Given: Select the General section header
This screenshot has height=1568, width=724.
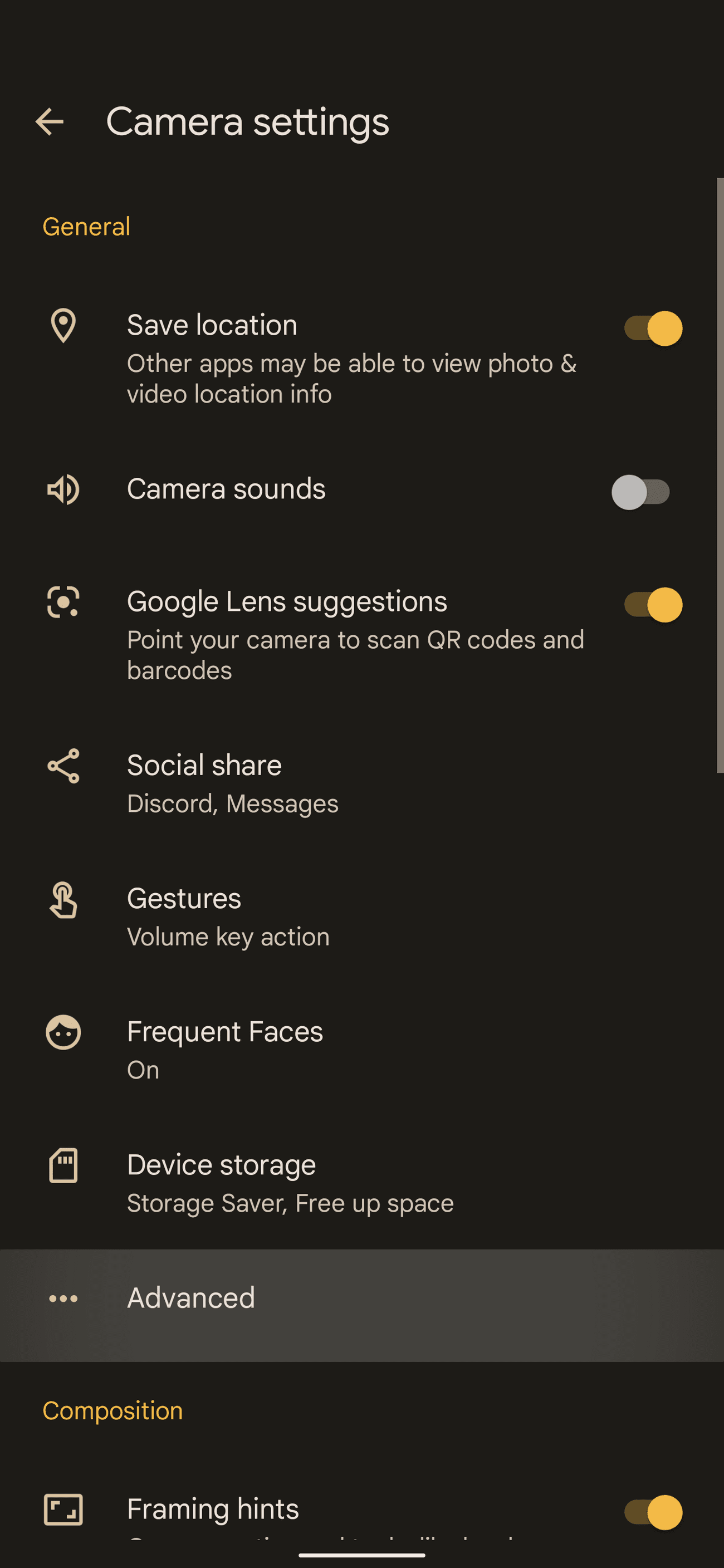Looking at the screenshot, I should click(x=86, y=227).
